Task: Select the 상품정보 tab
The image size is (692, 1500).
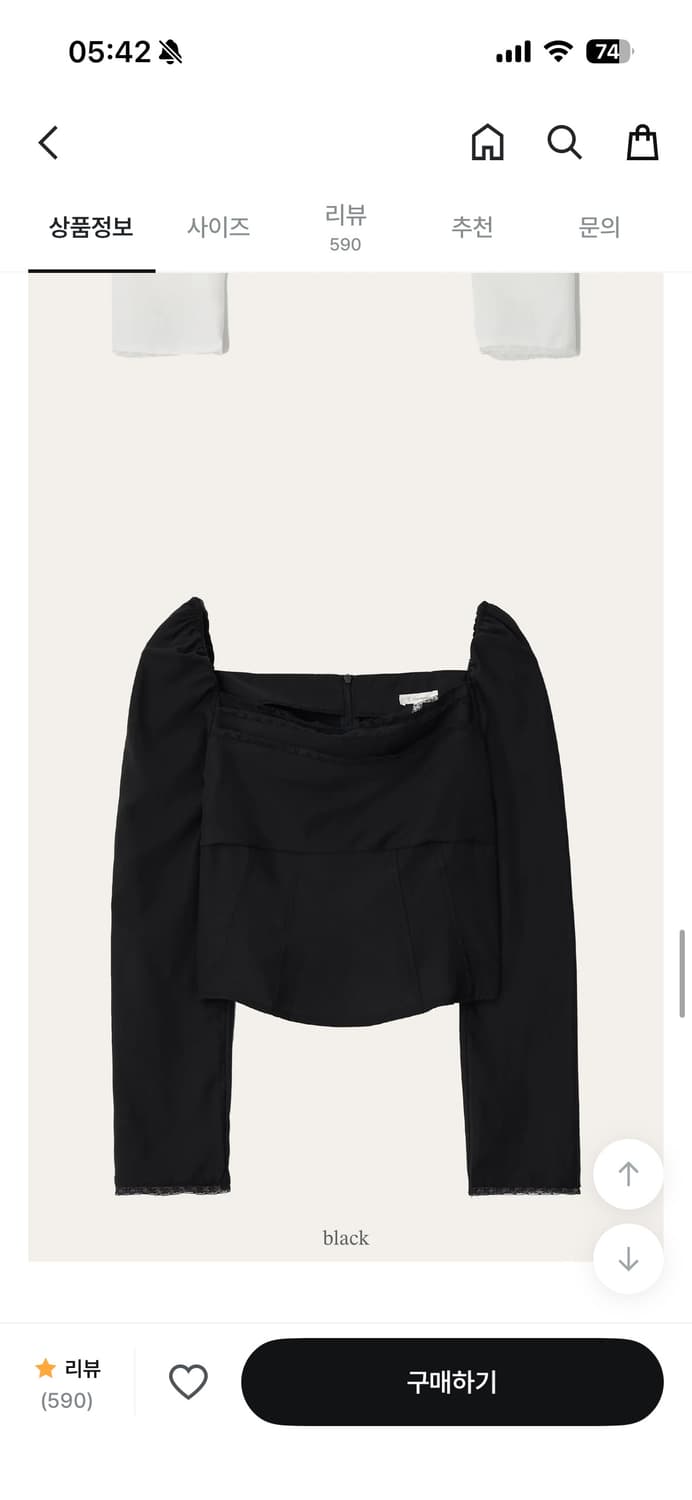Action: pos(91,228)
